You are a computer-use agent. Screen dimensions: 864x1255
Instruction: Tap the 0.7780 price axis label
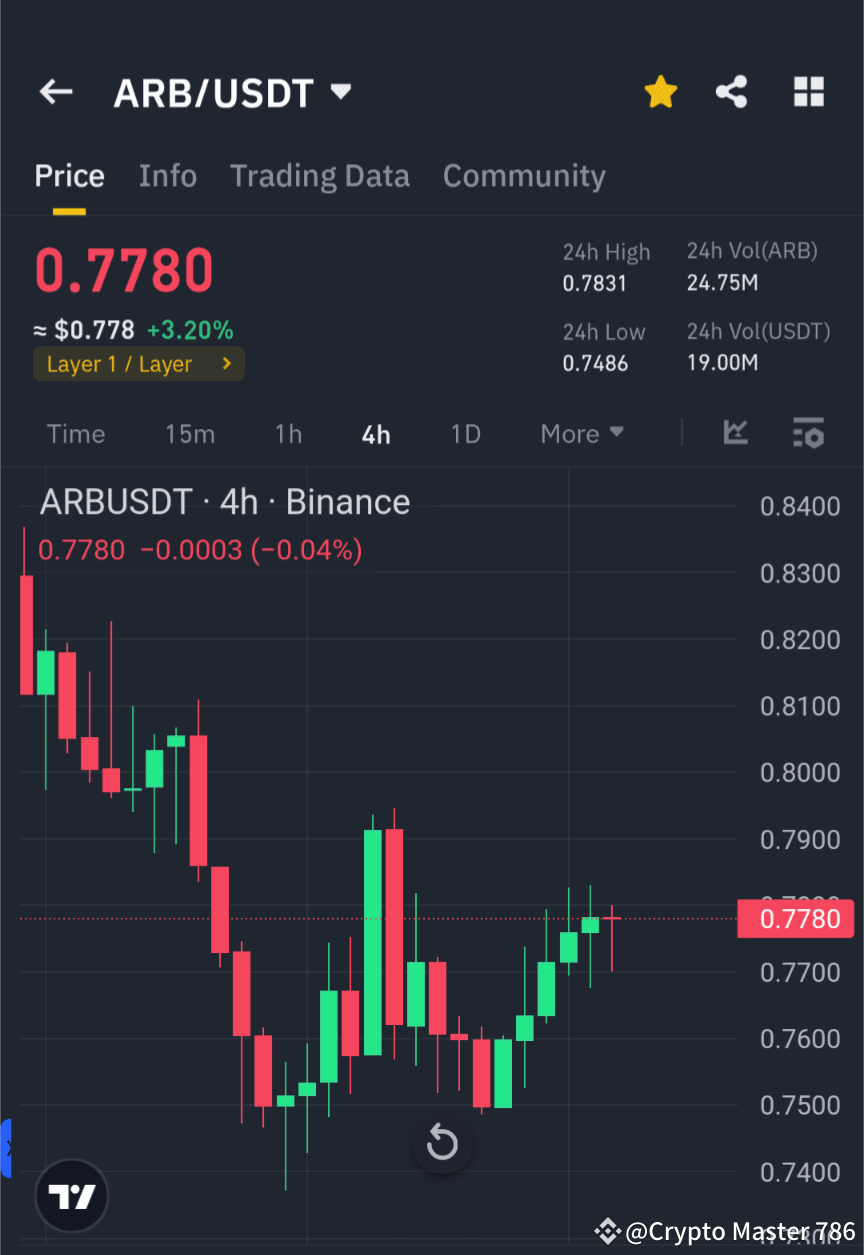pos(796,918)
